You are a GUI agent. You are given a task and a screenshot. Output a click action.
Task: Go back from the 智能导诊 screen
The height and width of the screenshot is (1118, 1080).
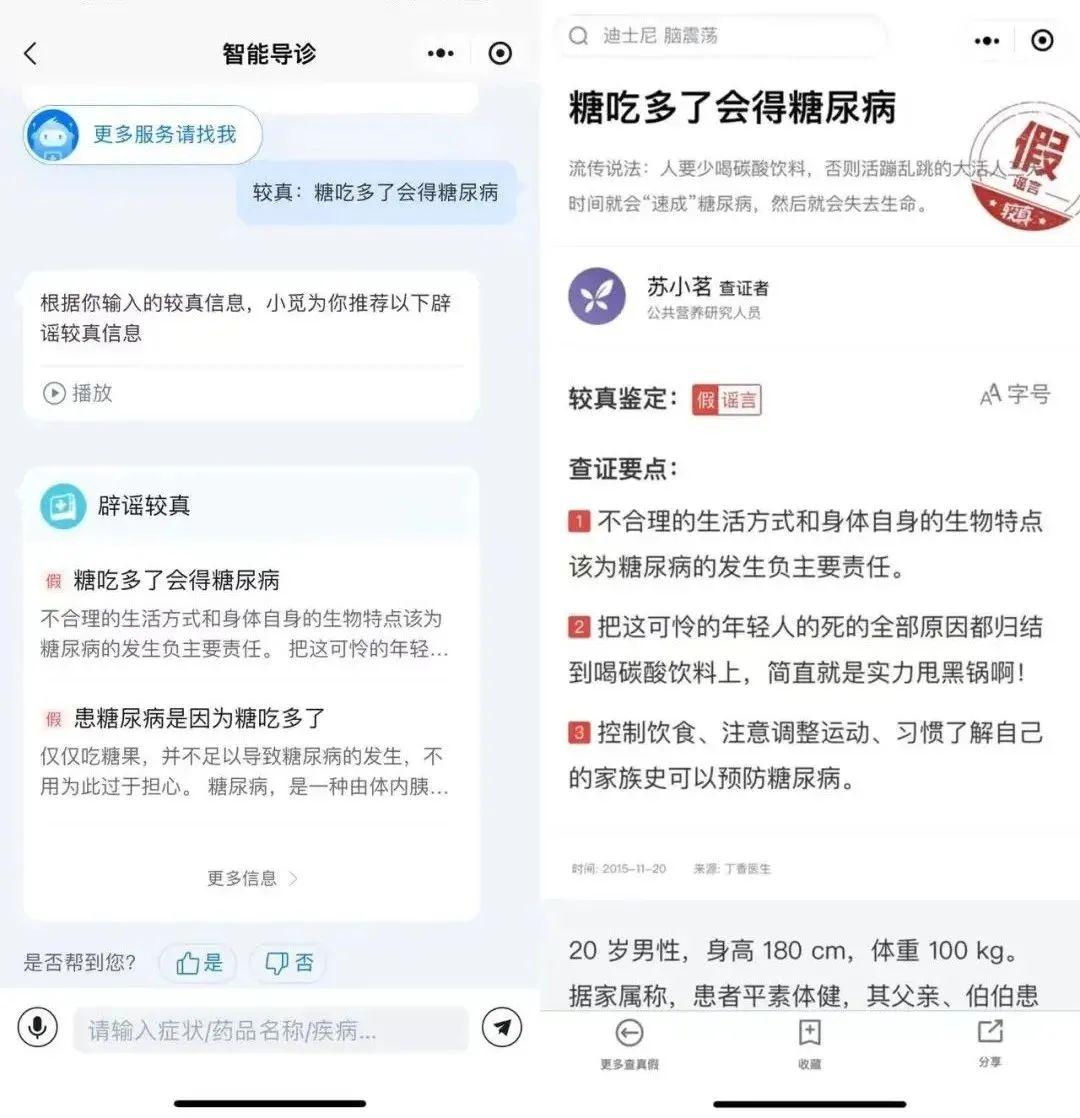click(x=30, y=54)
